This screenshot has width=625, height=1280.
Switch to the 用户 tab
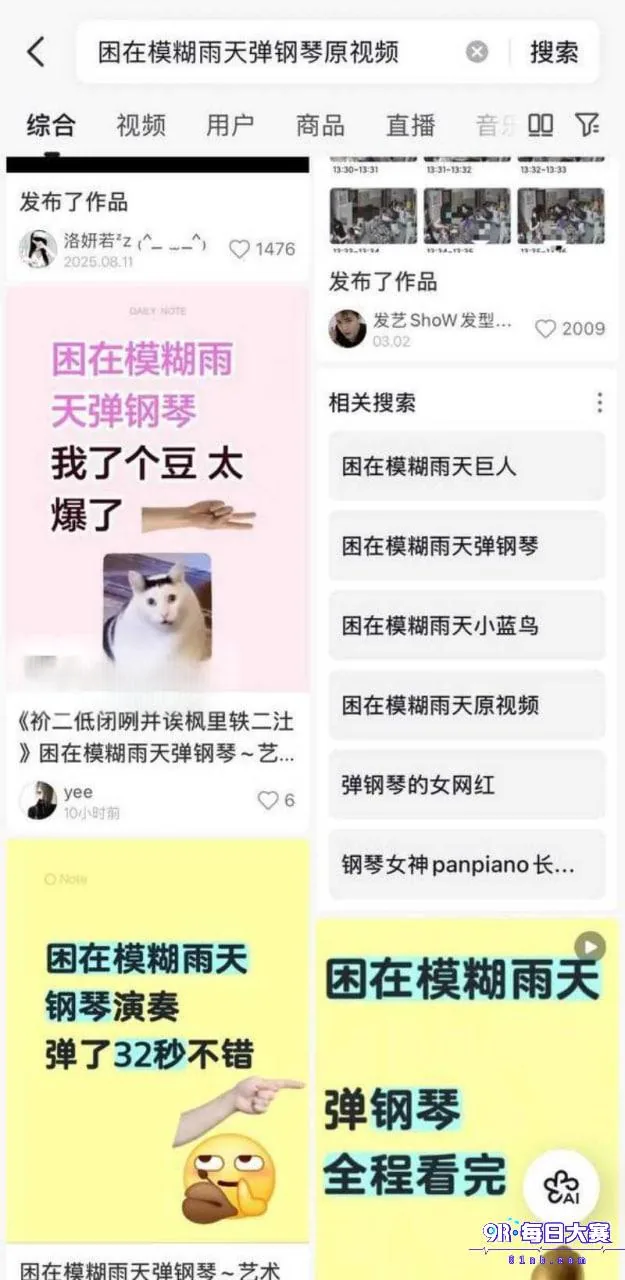click(230, 125)
